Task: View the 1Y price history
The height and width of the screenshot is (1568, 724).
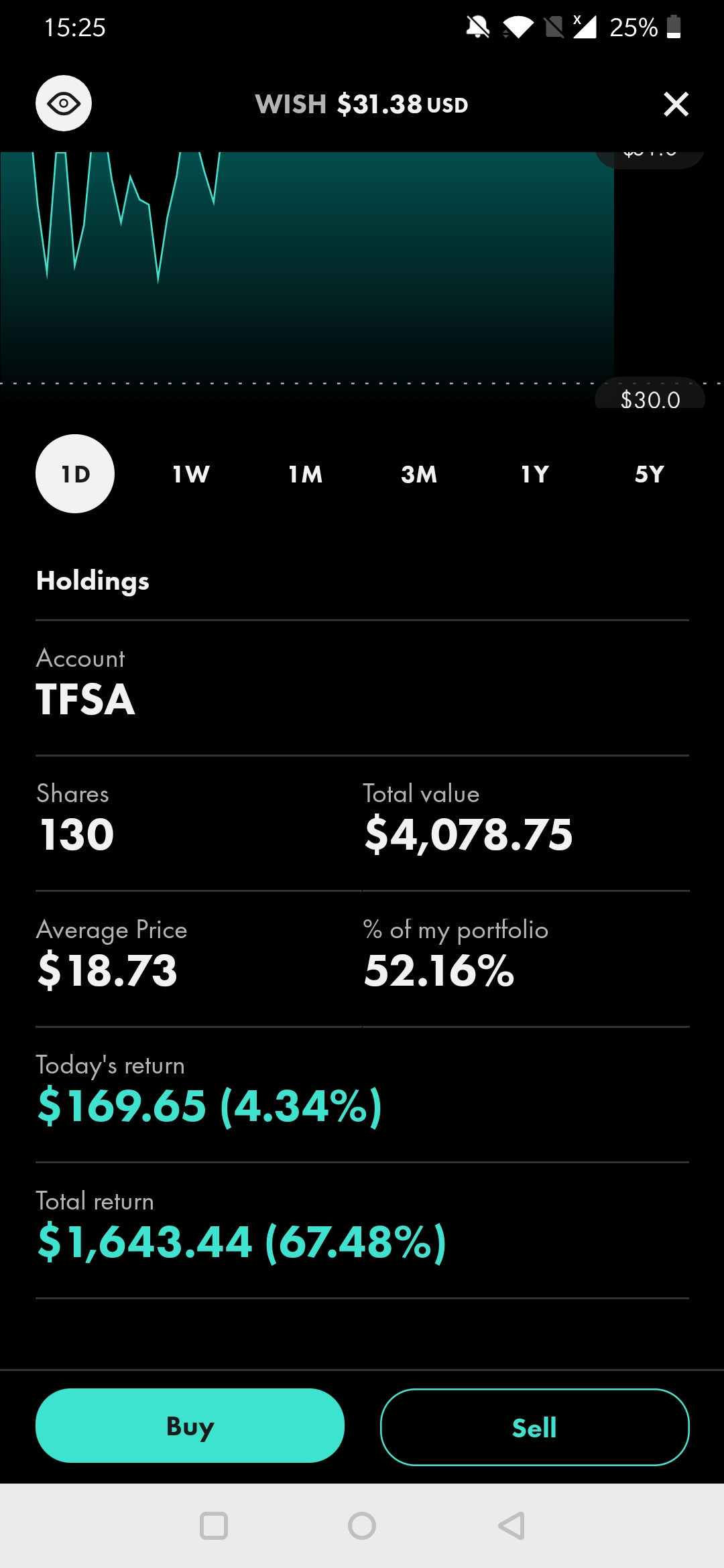Action: (534, 473)
